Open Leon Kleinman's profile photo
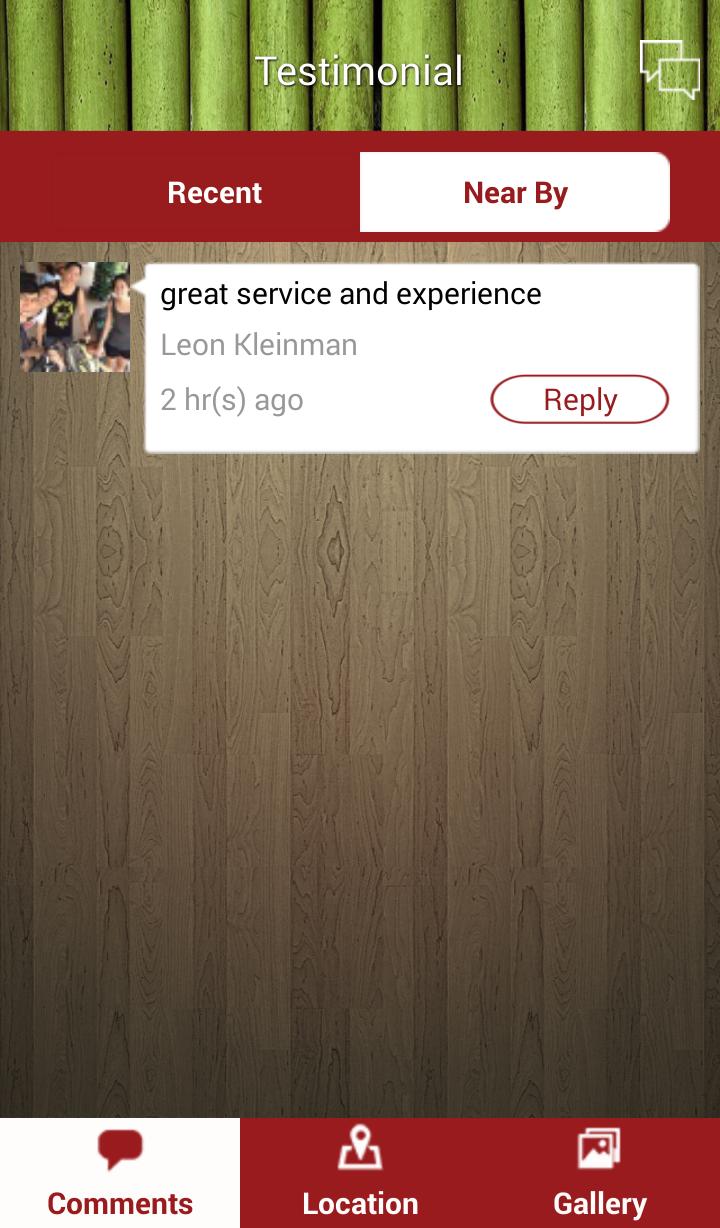 click(x=75, y=317)
